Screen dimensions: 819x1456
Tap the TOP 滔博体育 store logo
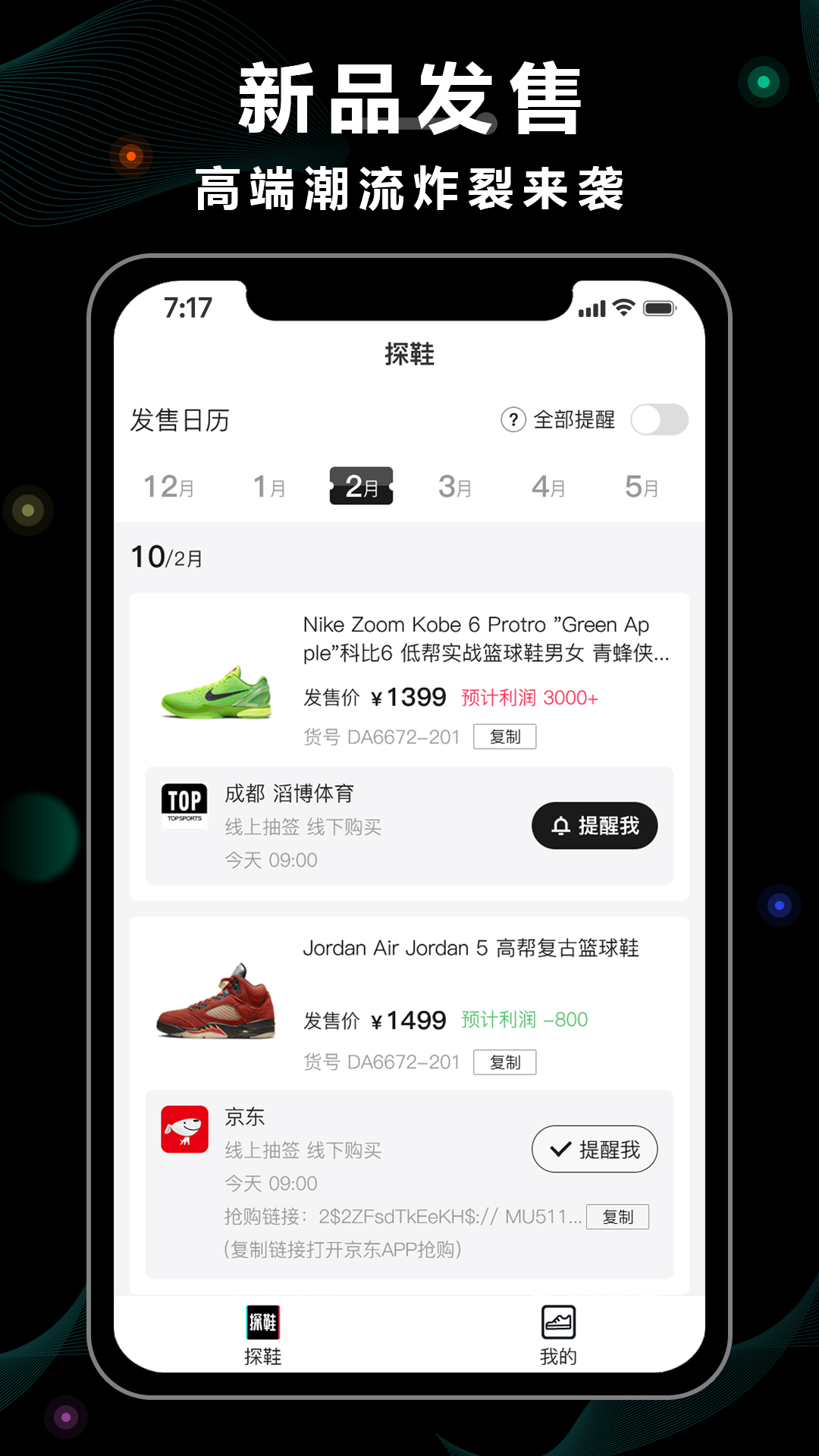pos(184,805)
